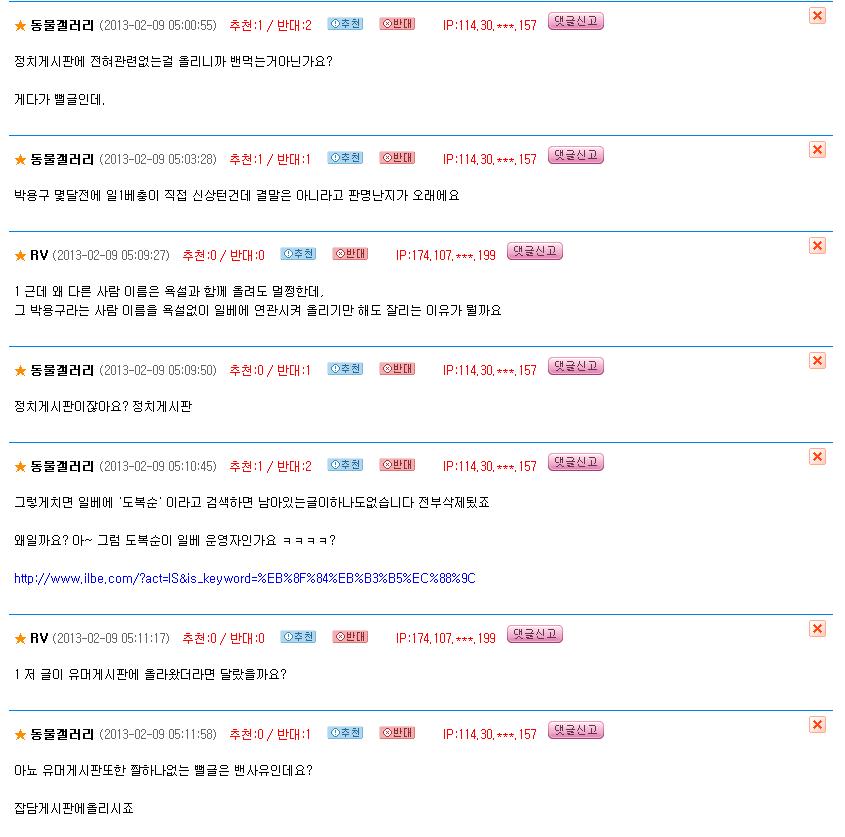Image resolution: width=845 pixels, height=837 pixels.
Task: Select 댓글신고 on the 05:09:50 comment
Action: [x=576, y=367]
